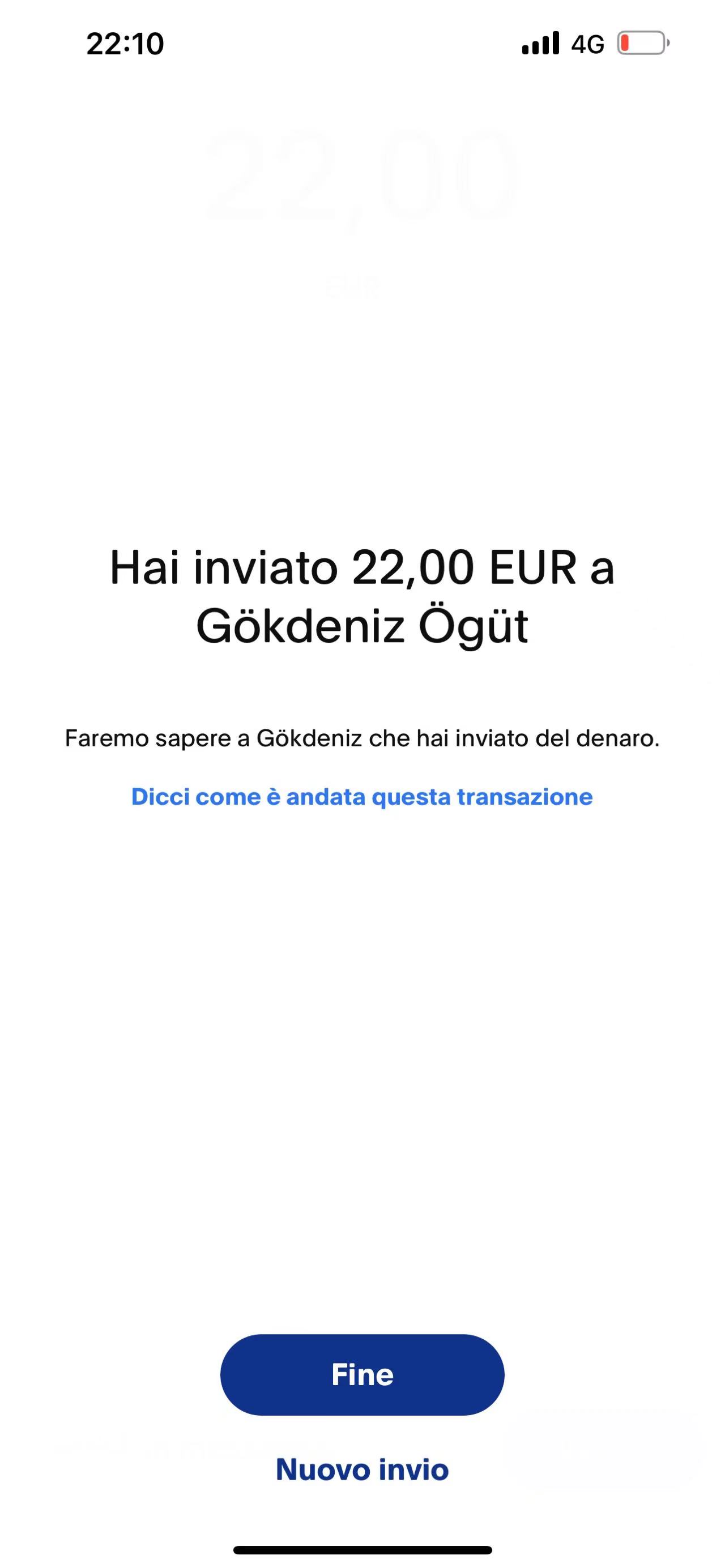Screen dimensions: 725x1568
Task: Start a new transfer with Nuovo invio
Action: pos(362,1469)
